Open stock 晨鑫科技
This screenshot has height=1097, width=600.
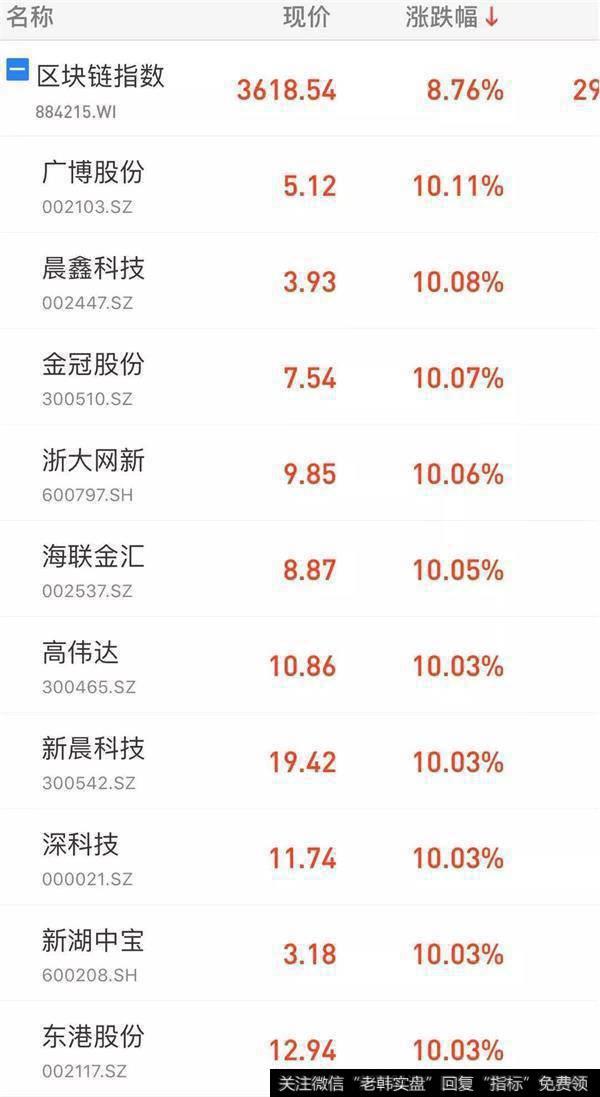pos(300,281)
